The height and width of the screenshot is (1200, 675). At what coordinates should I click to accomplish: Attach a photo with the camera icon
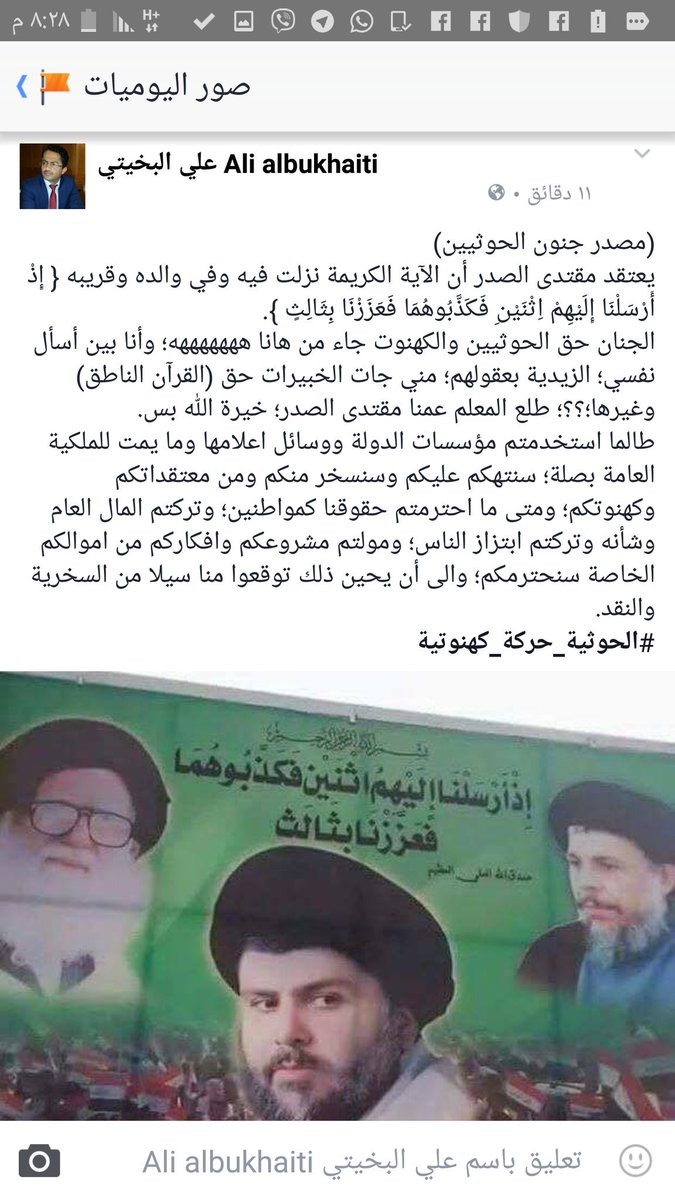39,1161
